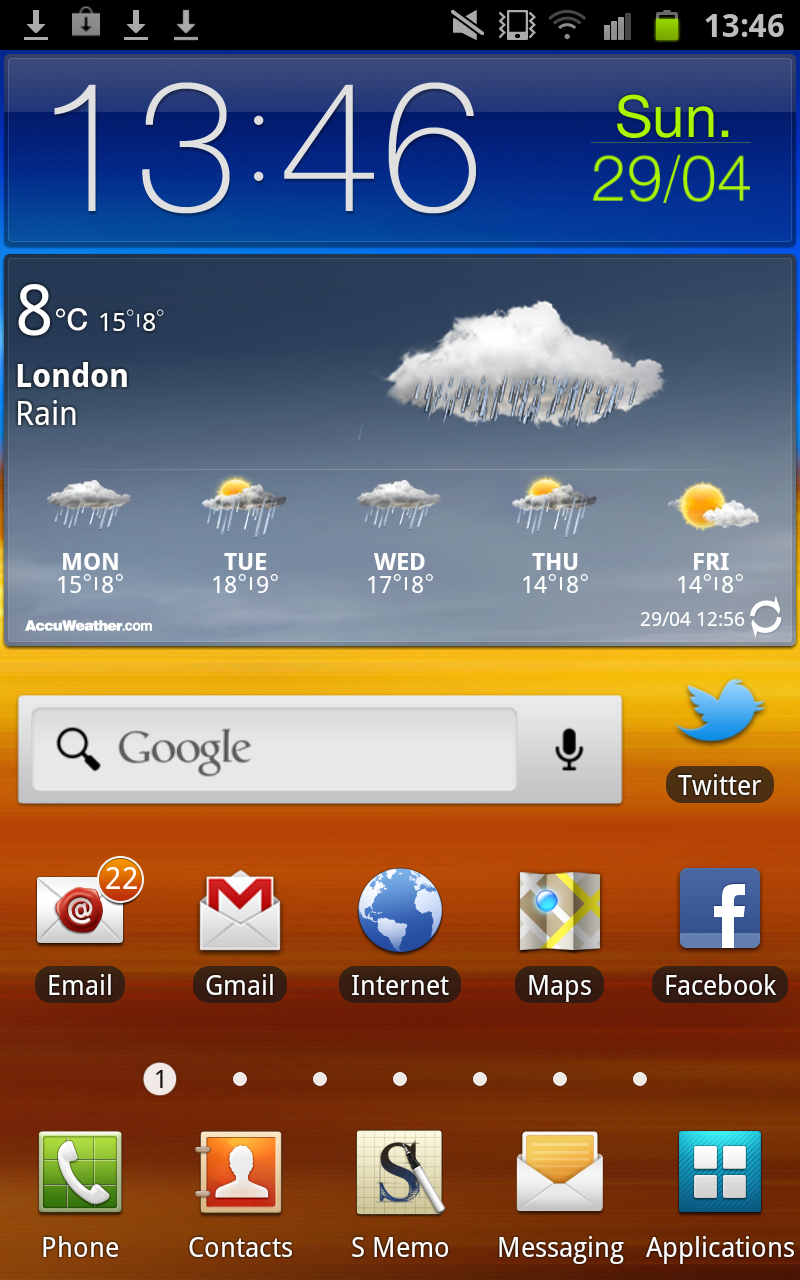800x1280 pixels.
Task: Refresh the AccuWeather widget
Action: [765, 618]
